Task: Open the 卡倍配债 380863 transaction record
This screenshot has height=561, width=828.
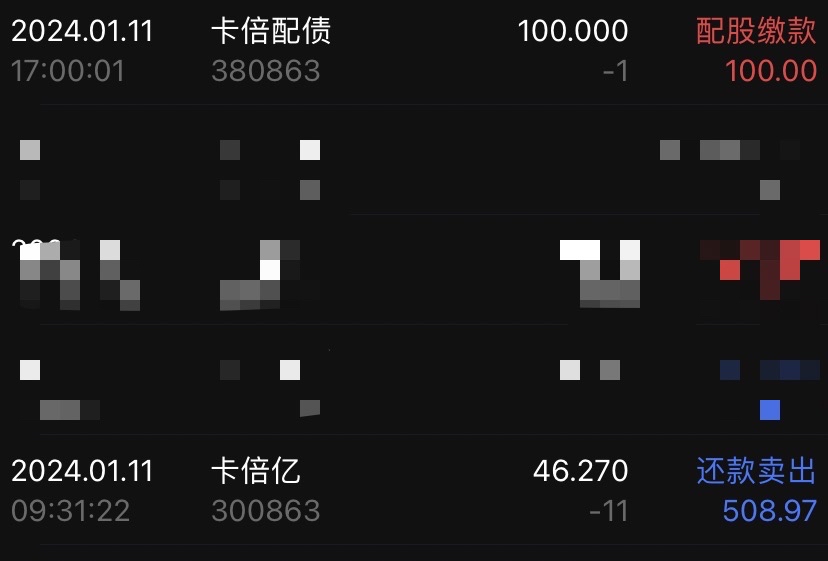Action: tap(414, 51)
